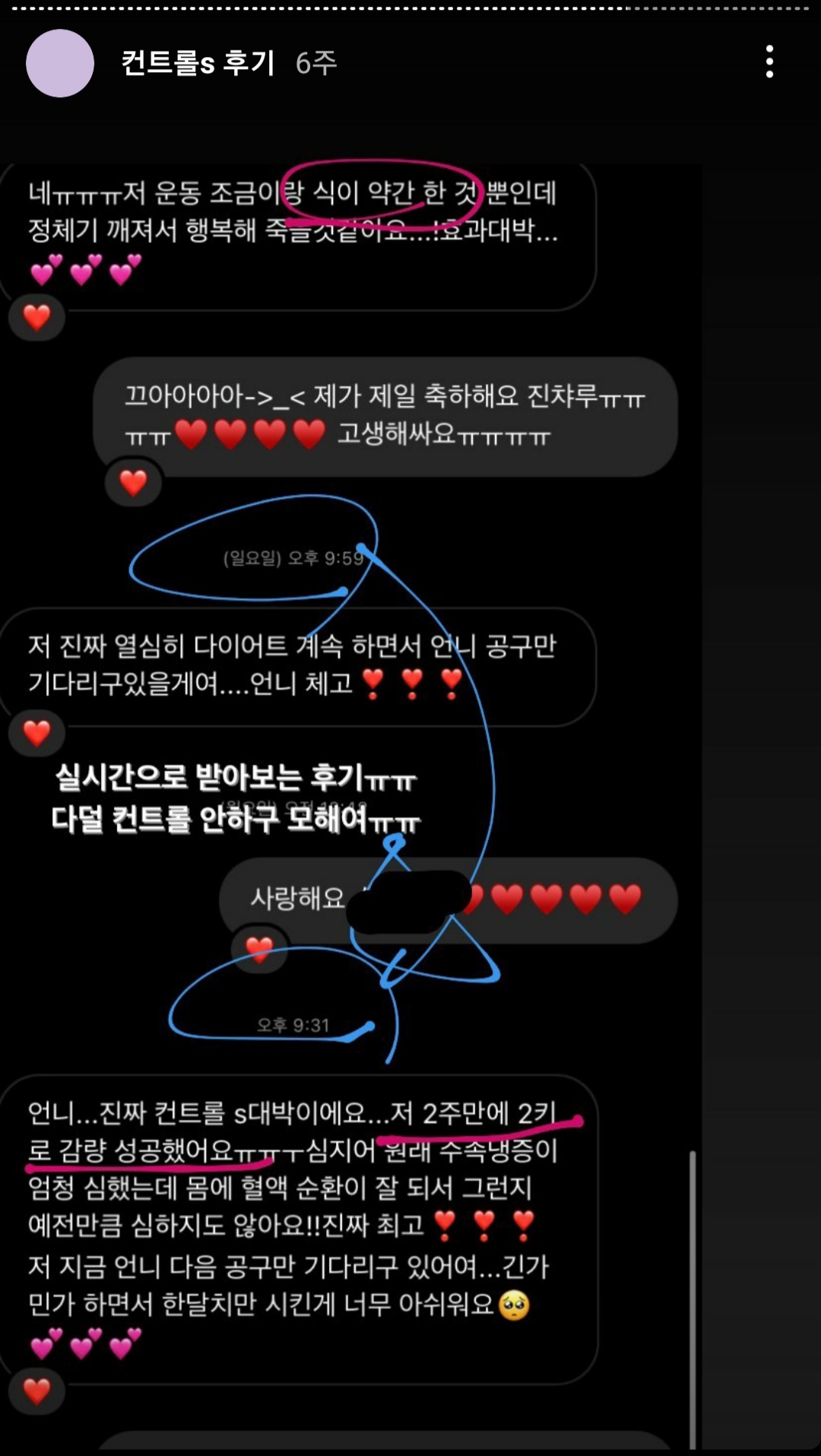Open the story overflow menu
The width and height of the screenshot is (821, 1456).
pos(769,62)
